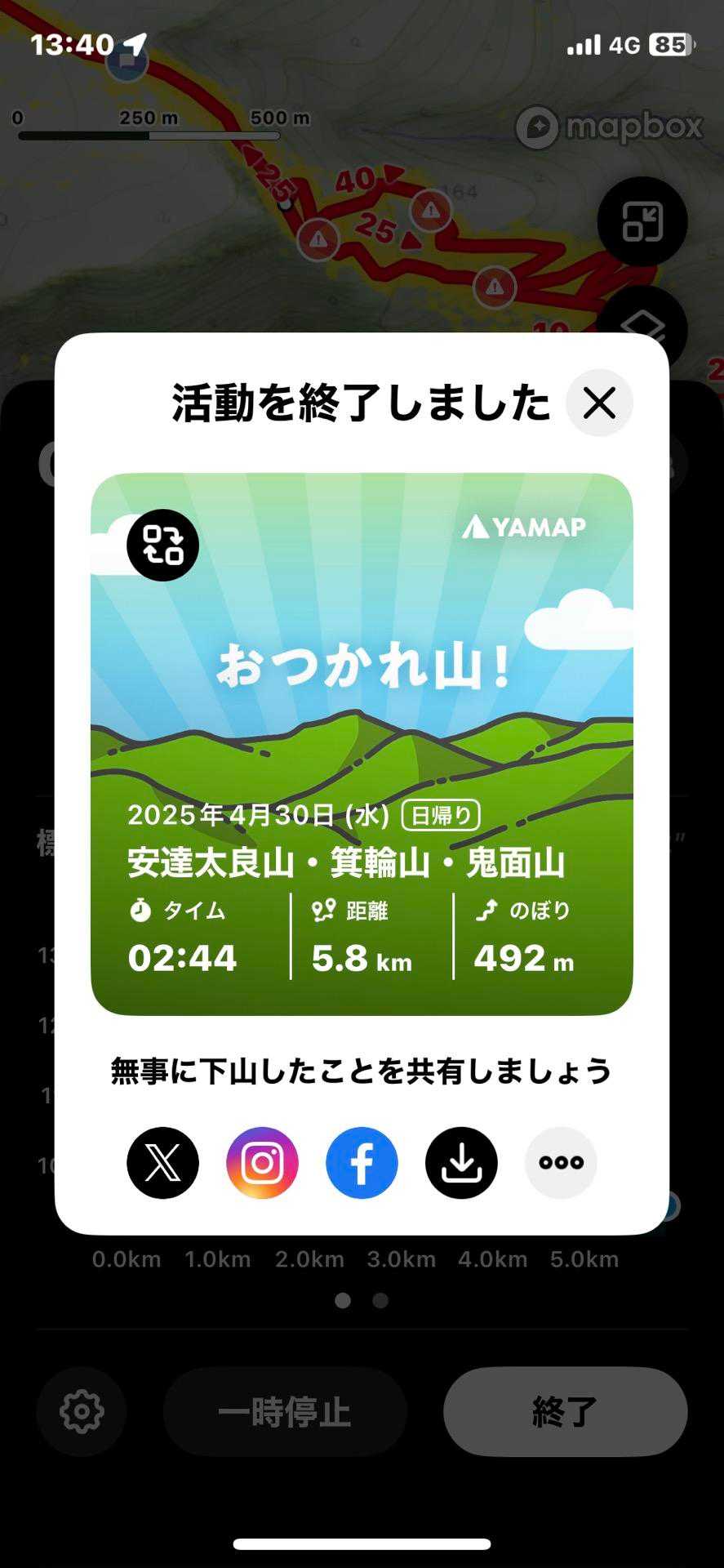The height and width of the screenshot is (1568, 724).
Task: Close the activity finished dialog
Action: pos(599,403)
